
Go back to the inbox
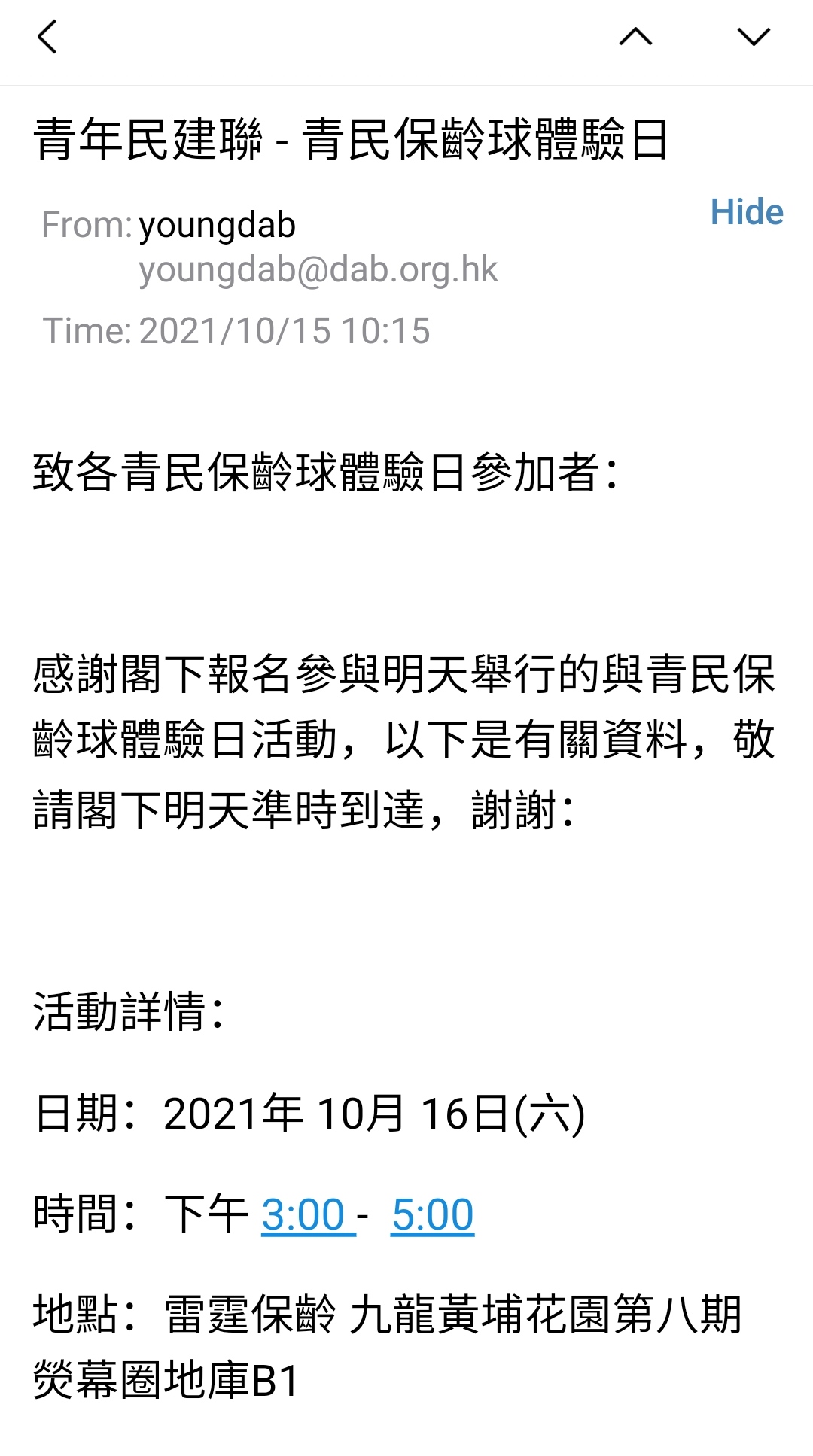pos(47,37)
